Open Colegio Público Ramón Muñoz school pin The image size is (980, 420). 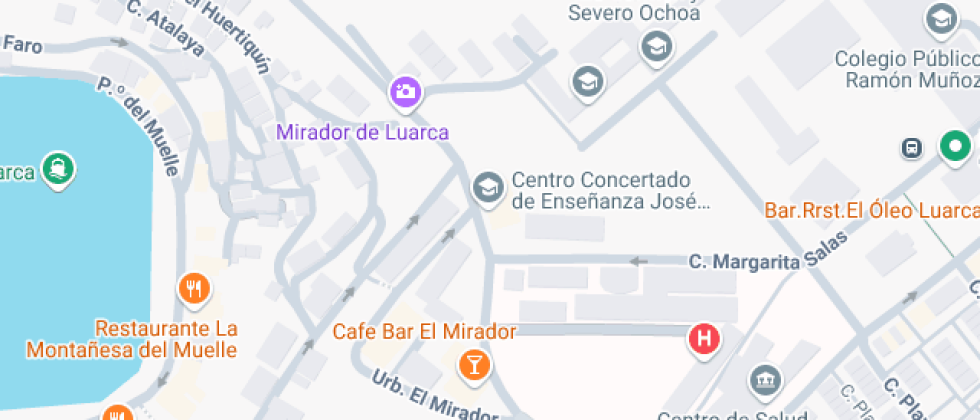tap(941, 21)
